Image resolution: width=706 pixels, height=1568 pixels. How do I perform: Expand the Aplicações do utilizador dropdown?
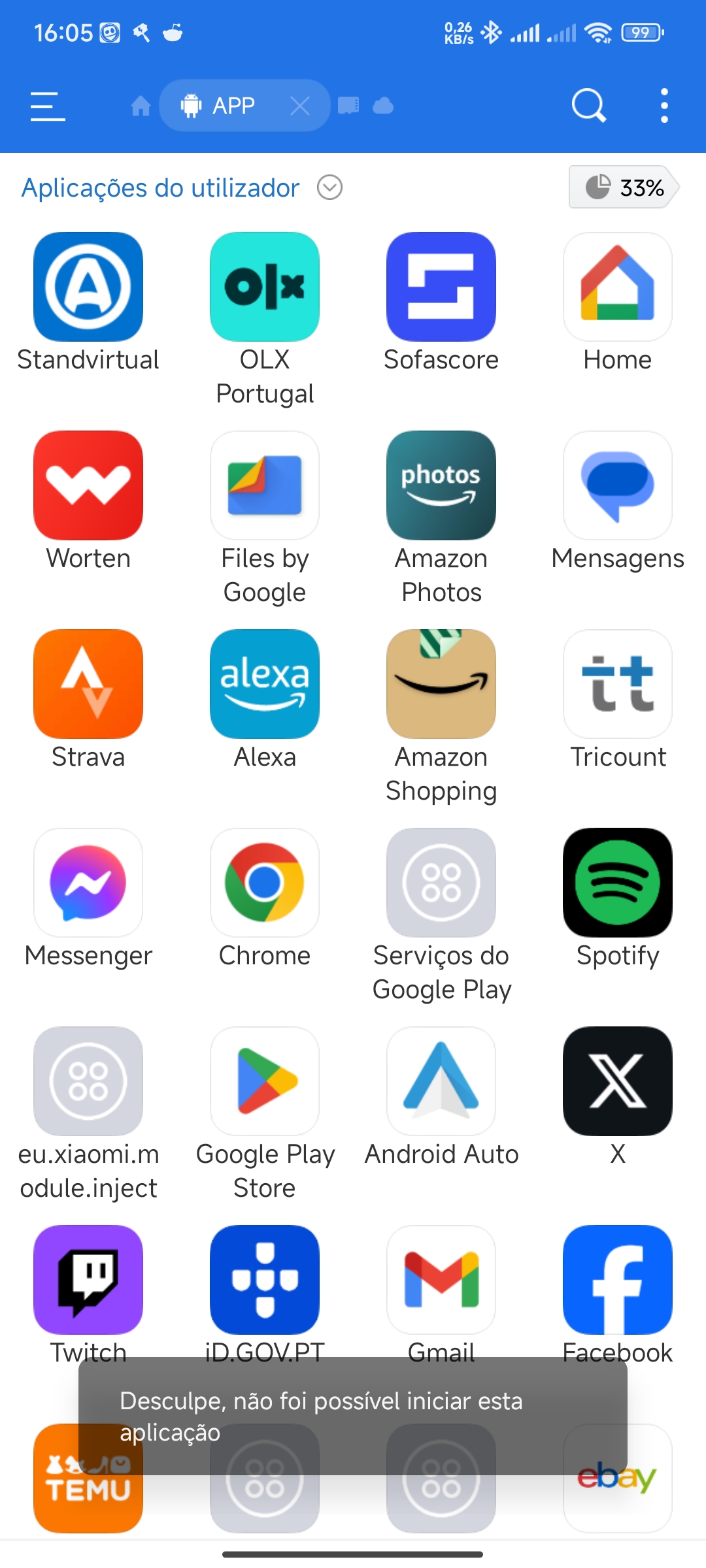330,188
